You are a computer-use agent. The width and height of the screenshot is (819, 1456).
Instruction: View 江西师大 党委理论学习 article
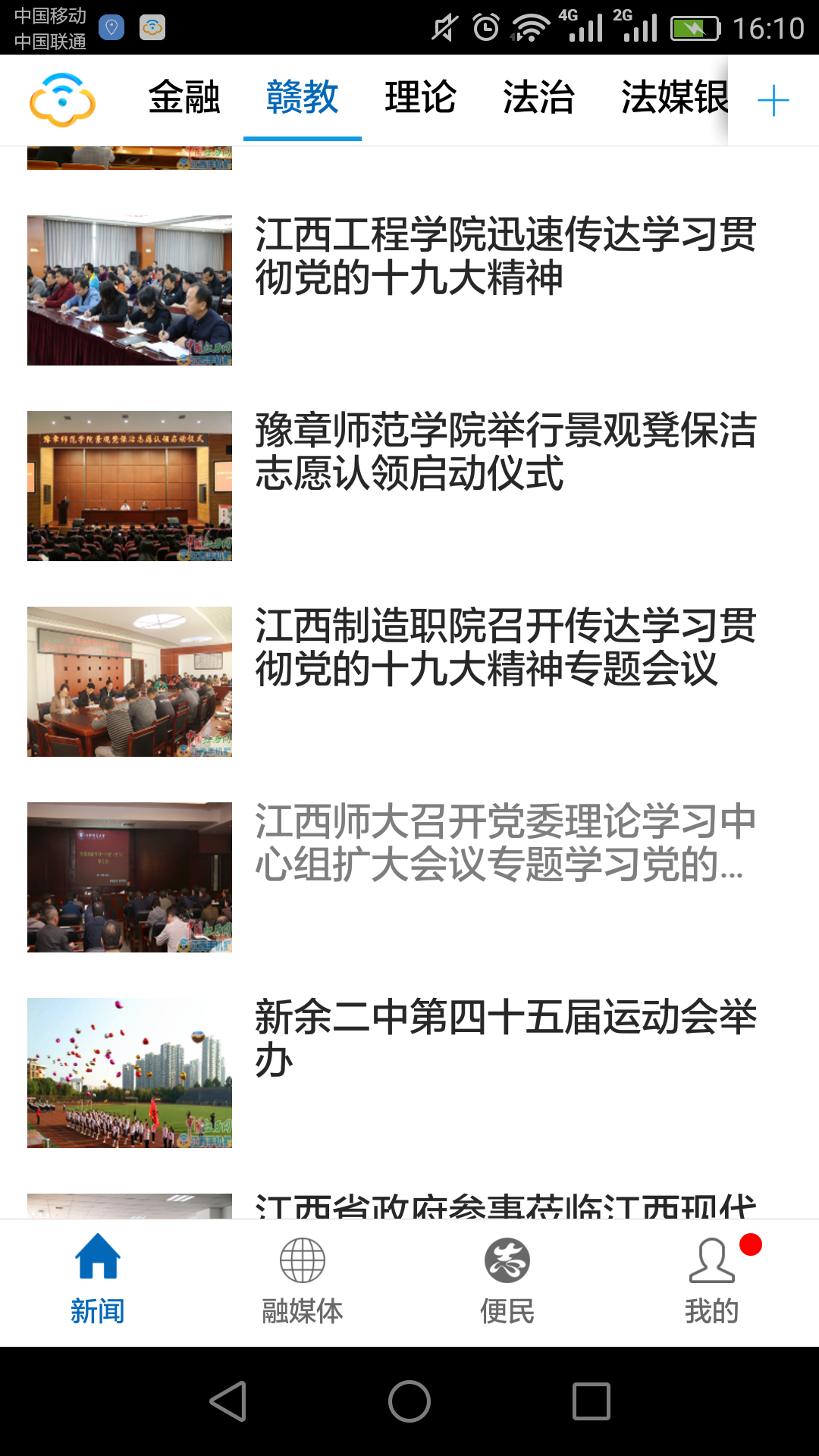(x=505, y=843)
